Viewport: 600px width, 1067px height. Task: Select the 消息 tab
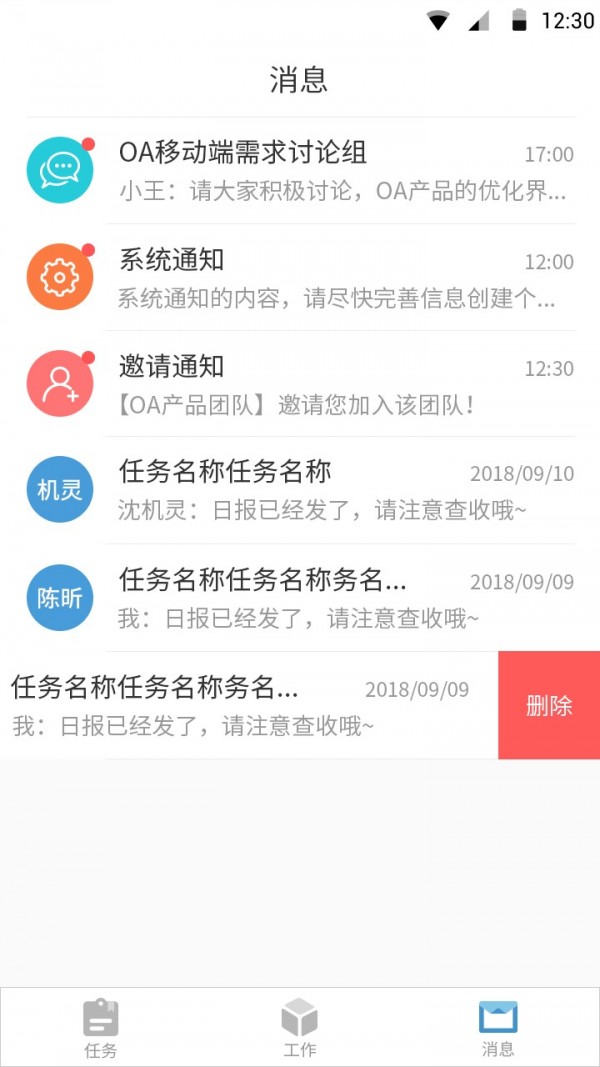499,1028
